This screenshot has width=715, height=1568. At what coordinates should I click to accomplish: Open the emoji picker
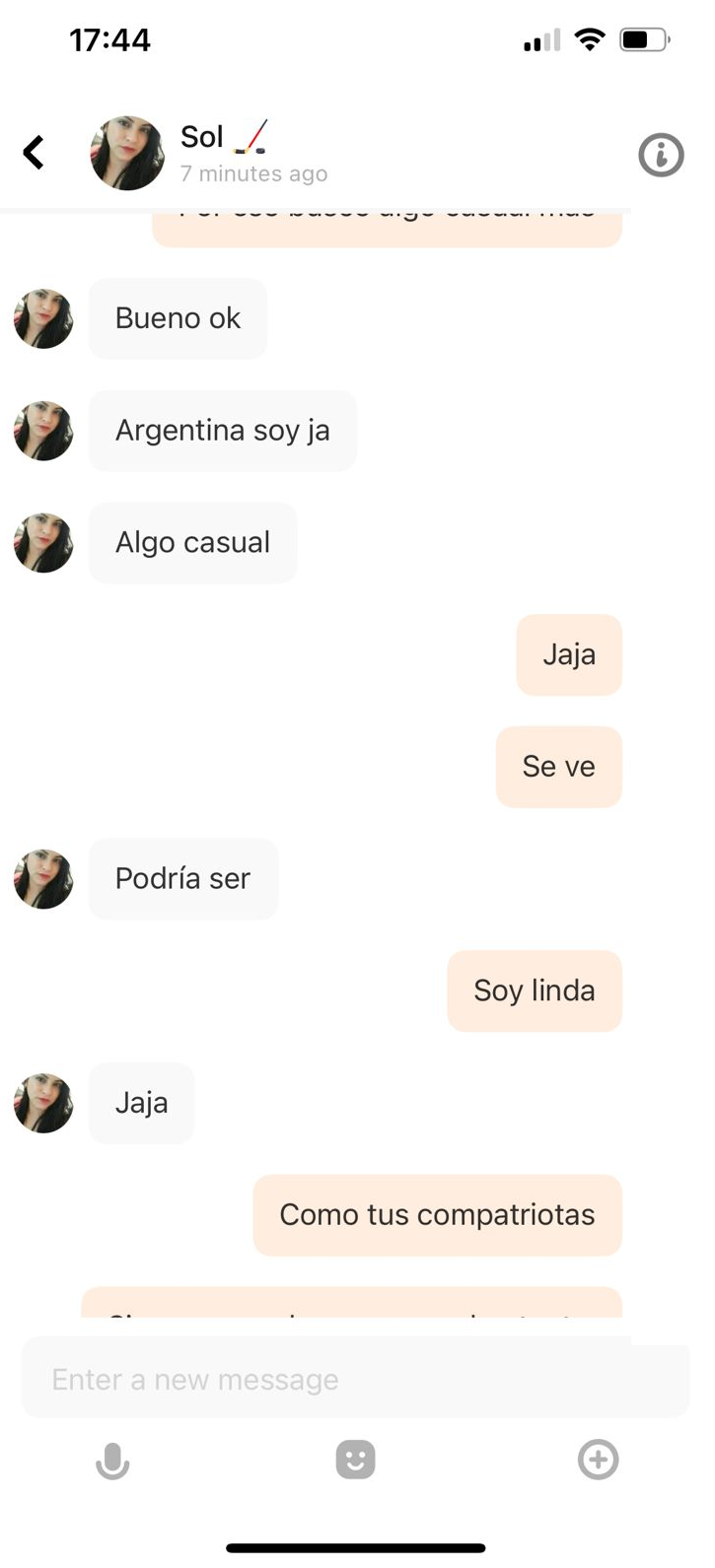point(356,1460)
